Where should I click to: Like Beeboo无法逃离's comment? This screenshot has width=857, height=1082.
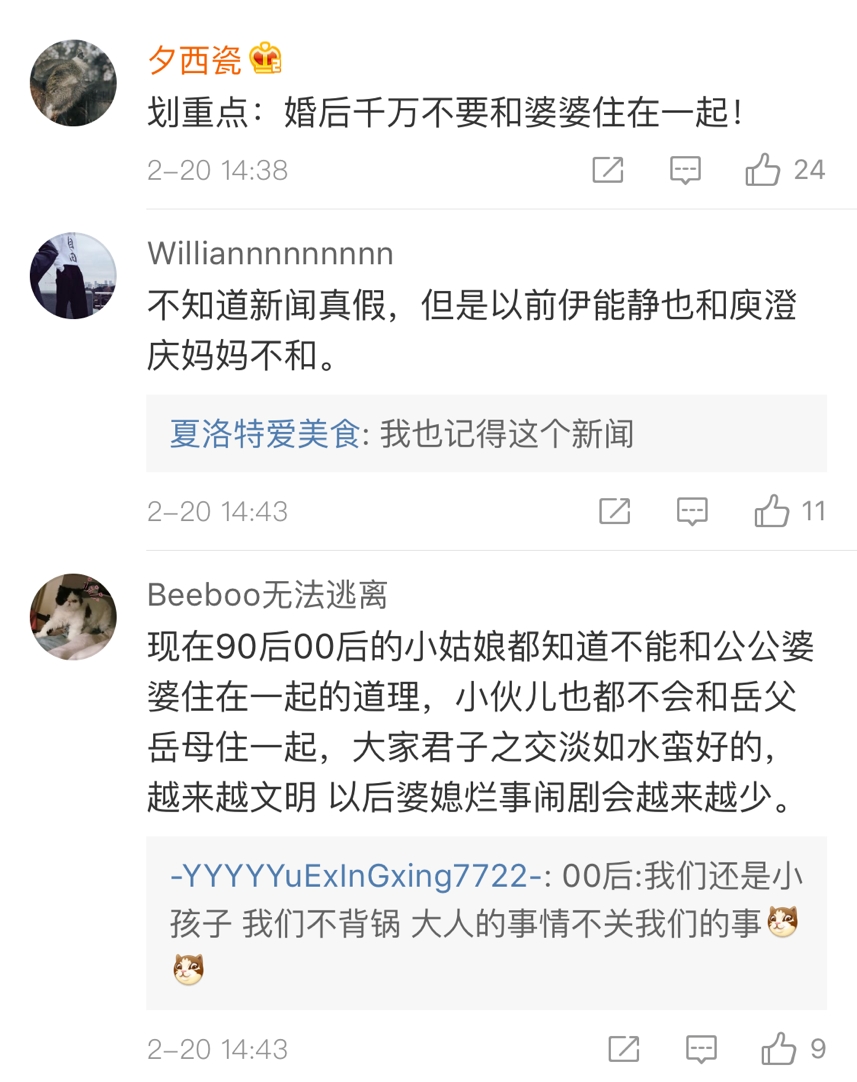tap(778, 1049)
